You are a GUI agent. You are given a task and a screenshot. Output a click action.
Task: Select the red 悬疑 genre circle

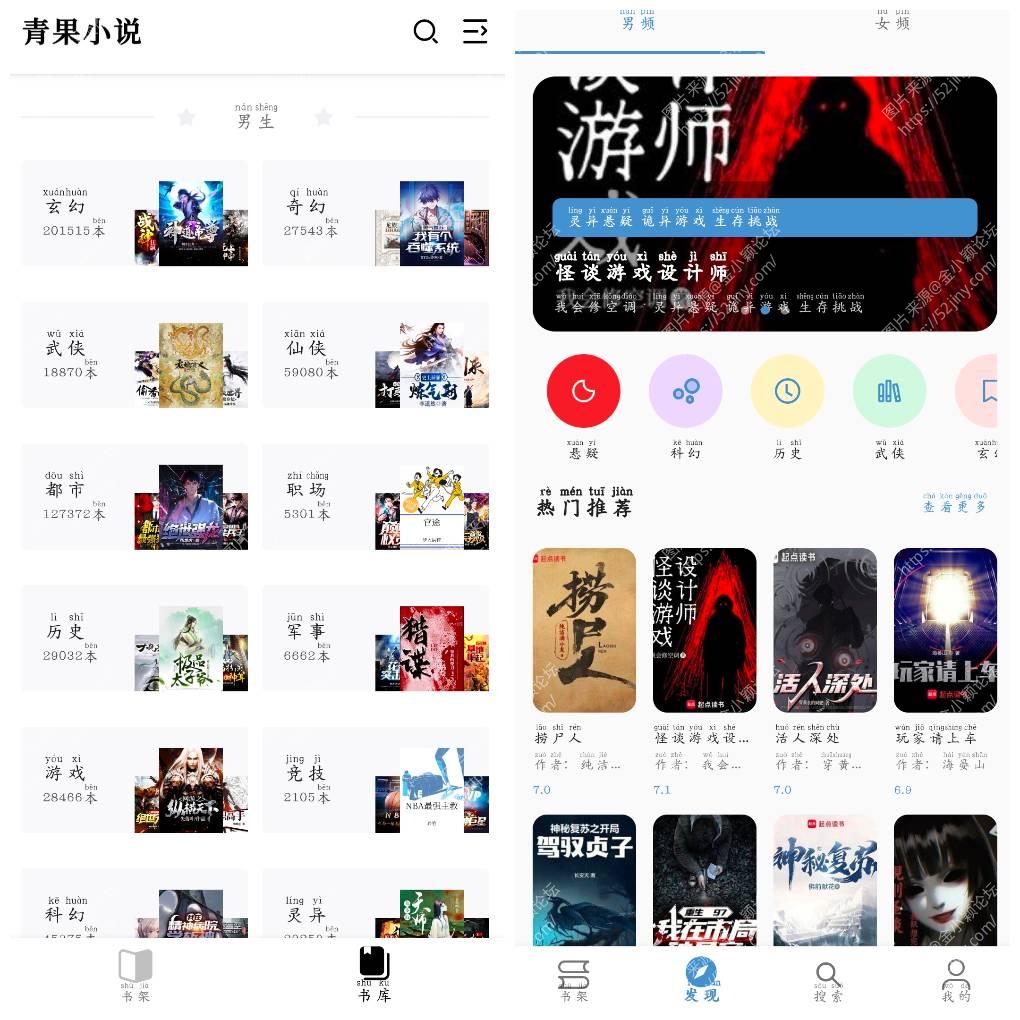(583, 392)
